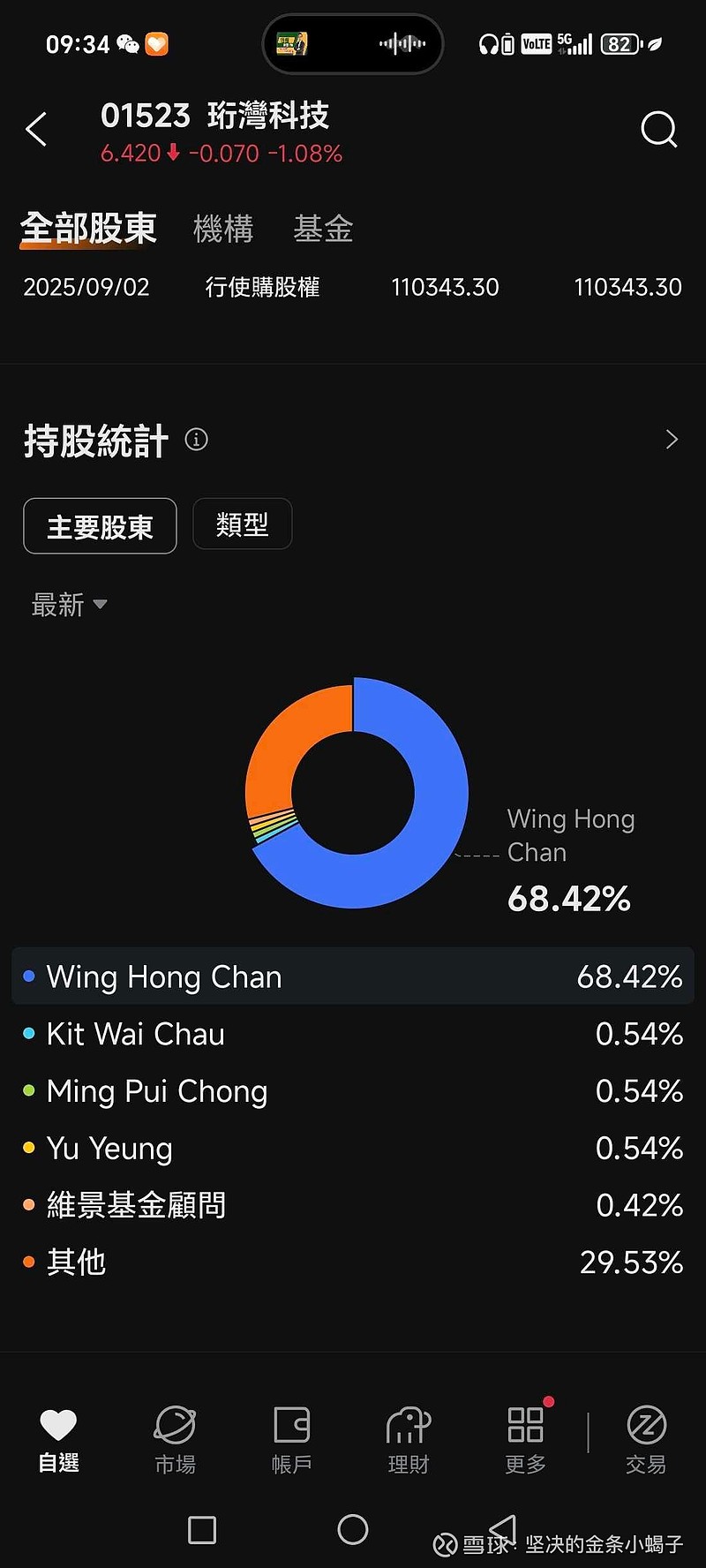Expand the red dot notification on 更多

[x=549, y=1401]
